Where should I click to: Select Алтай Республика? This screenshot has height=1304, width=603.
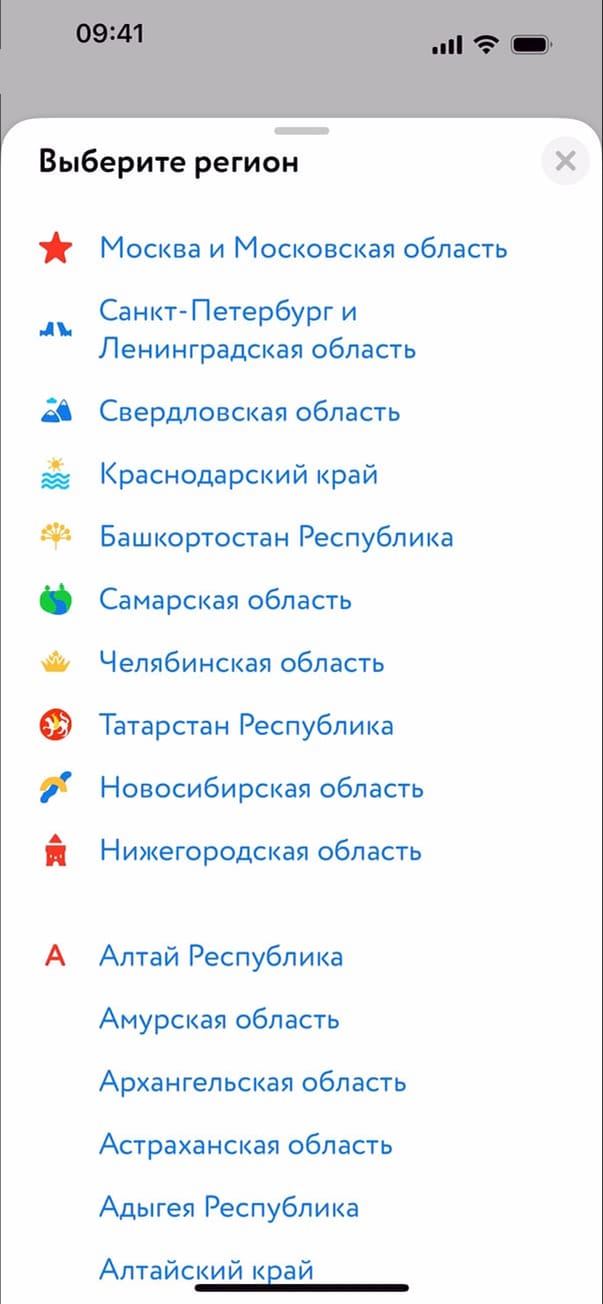pos(221,957)
